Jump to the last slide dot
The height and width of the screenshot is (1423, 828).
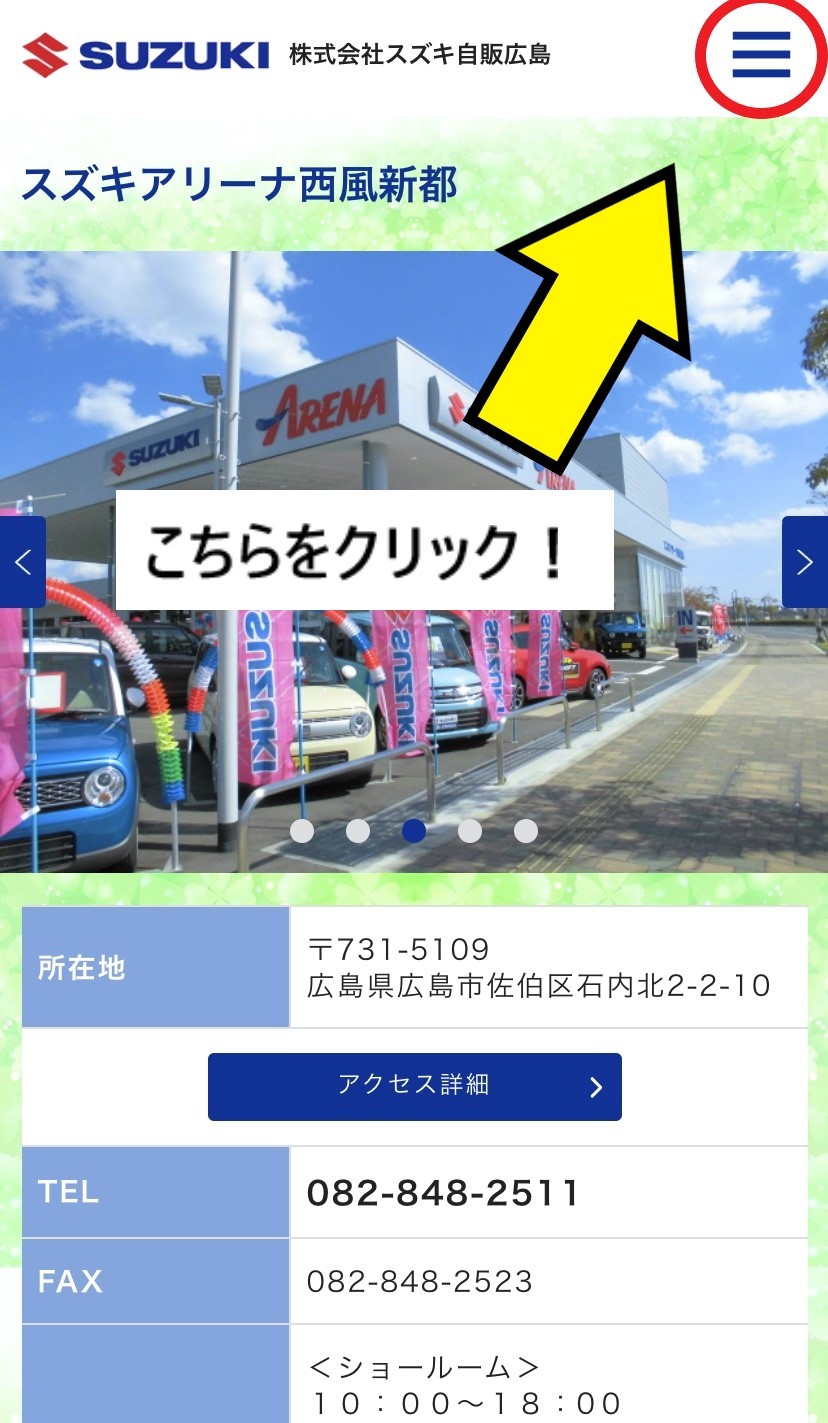pyautogui.click(x=526, y=831)
